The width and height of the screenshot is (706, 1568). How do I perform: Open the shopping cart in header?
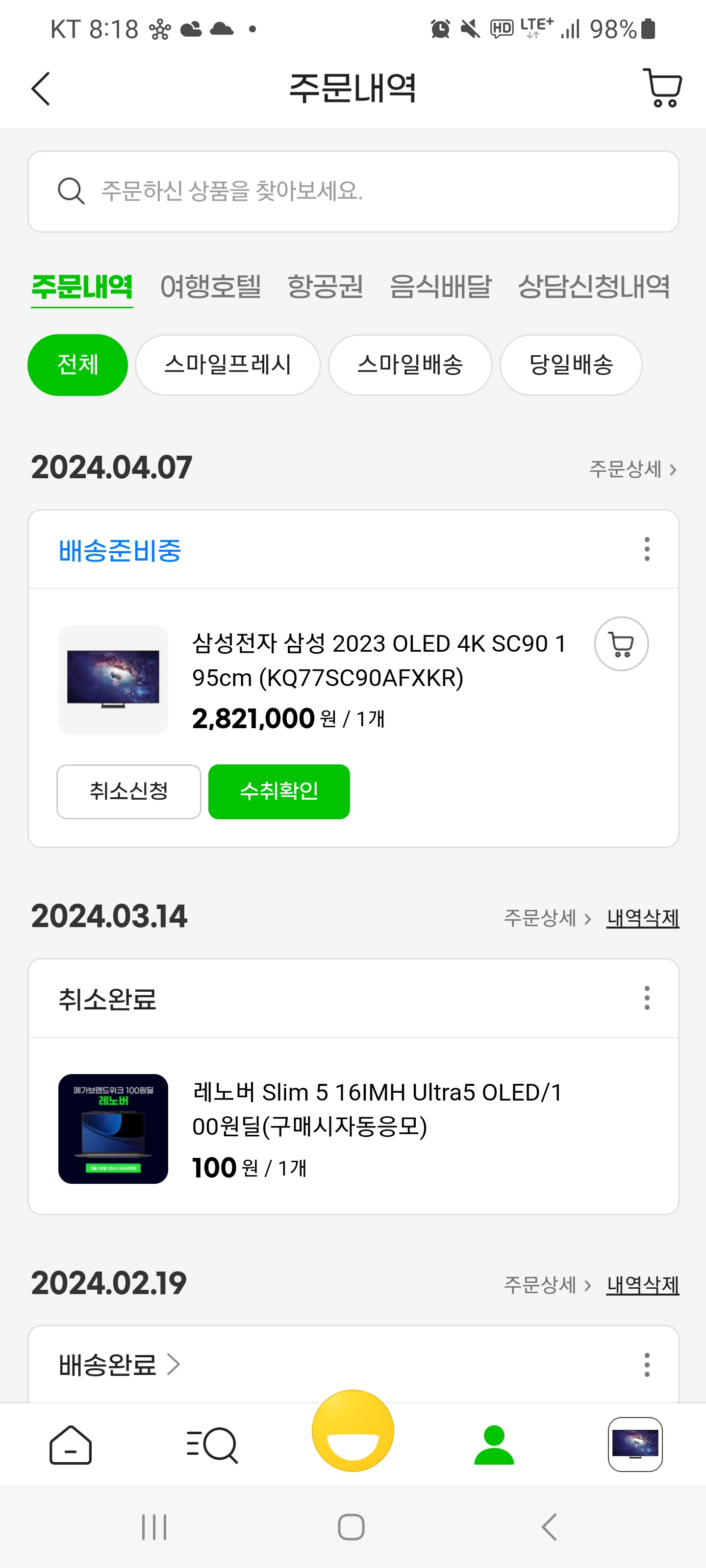pyautogui.click(x=662, y=88)
